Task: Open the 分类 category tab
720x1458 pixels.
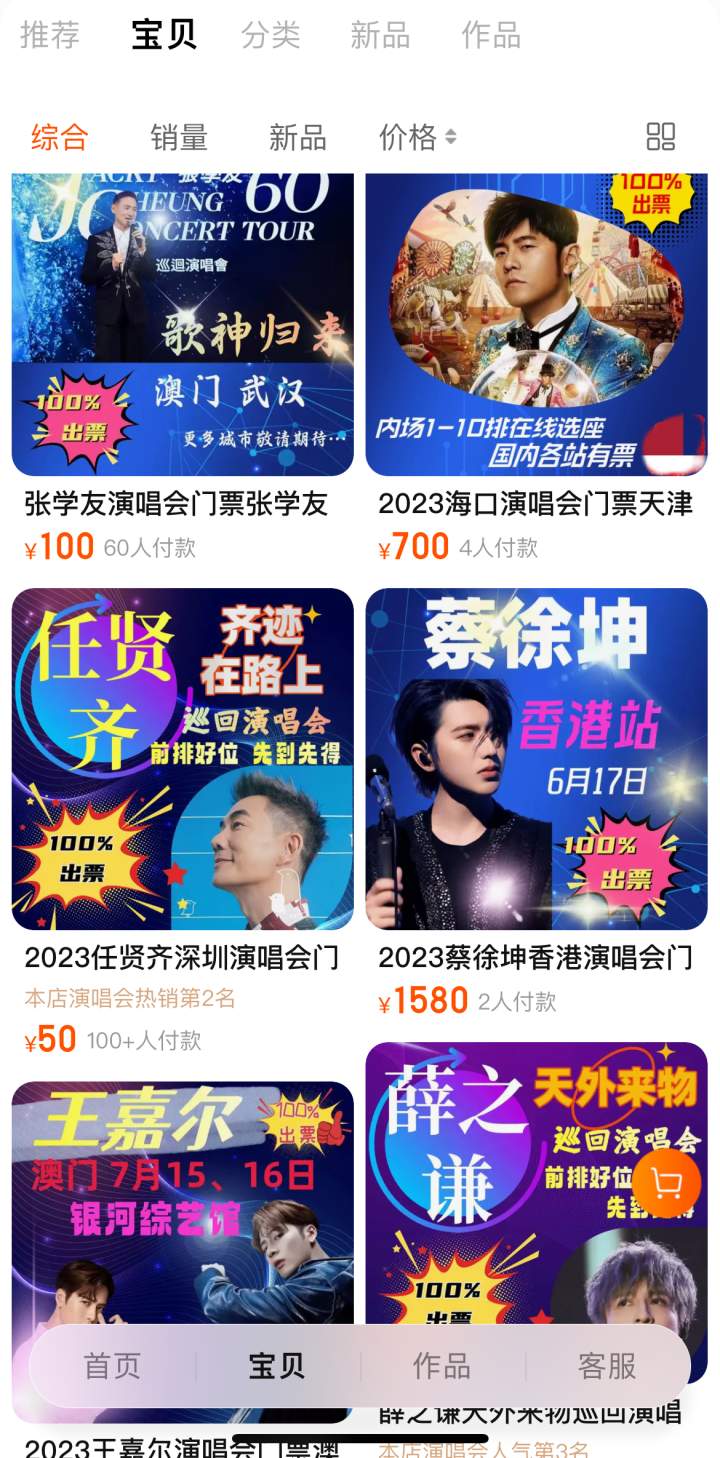Action: point(269,33)
